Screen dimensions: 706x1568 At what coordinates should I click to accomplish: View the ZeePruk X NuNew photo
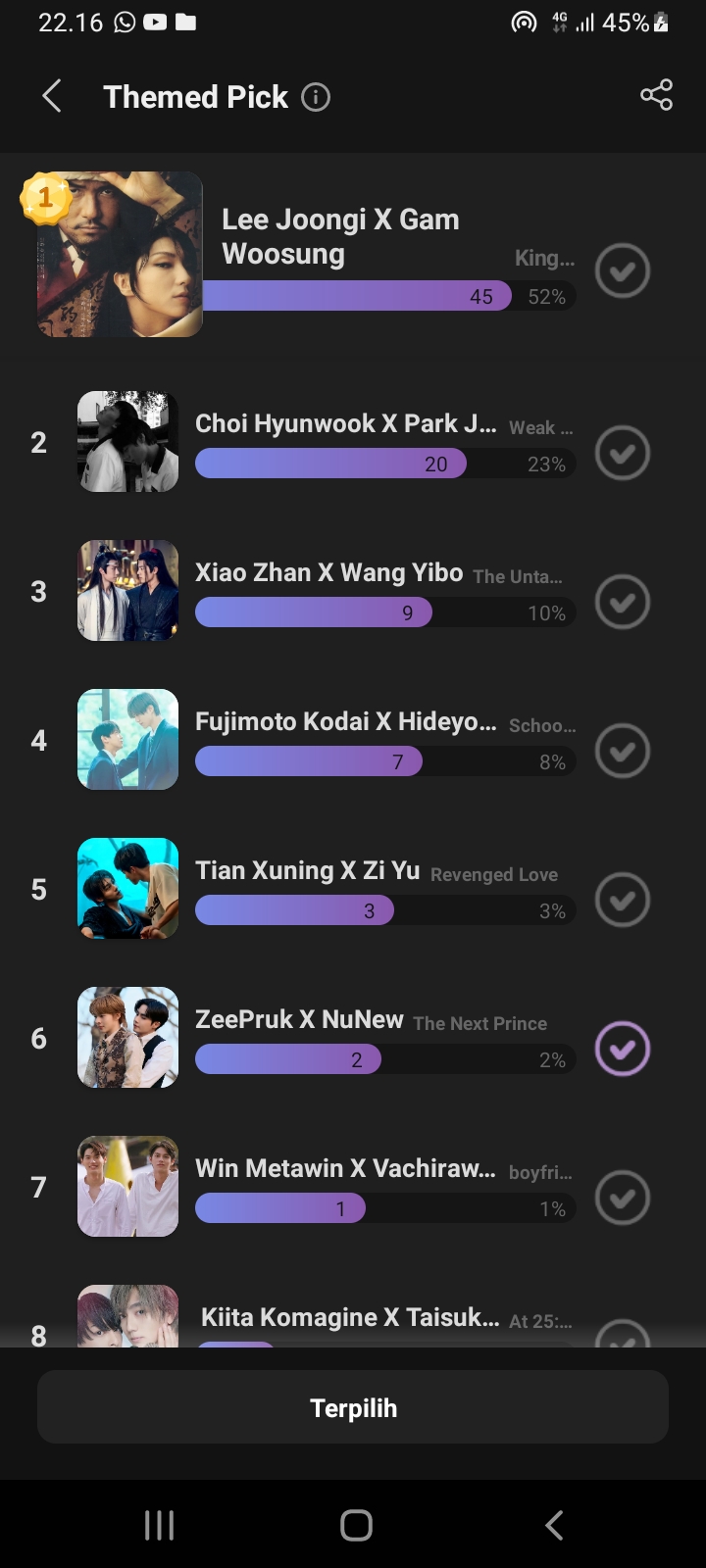pyautogui.click(x=128, y=1037)
